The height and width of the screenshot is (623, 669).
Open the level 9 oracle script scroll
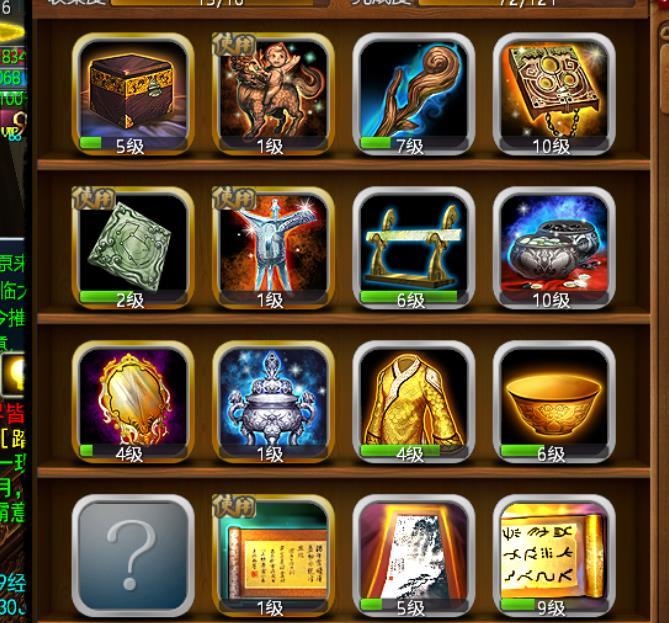552,554
